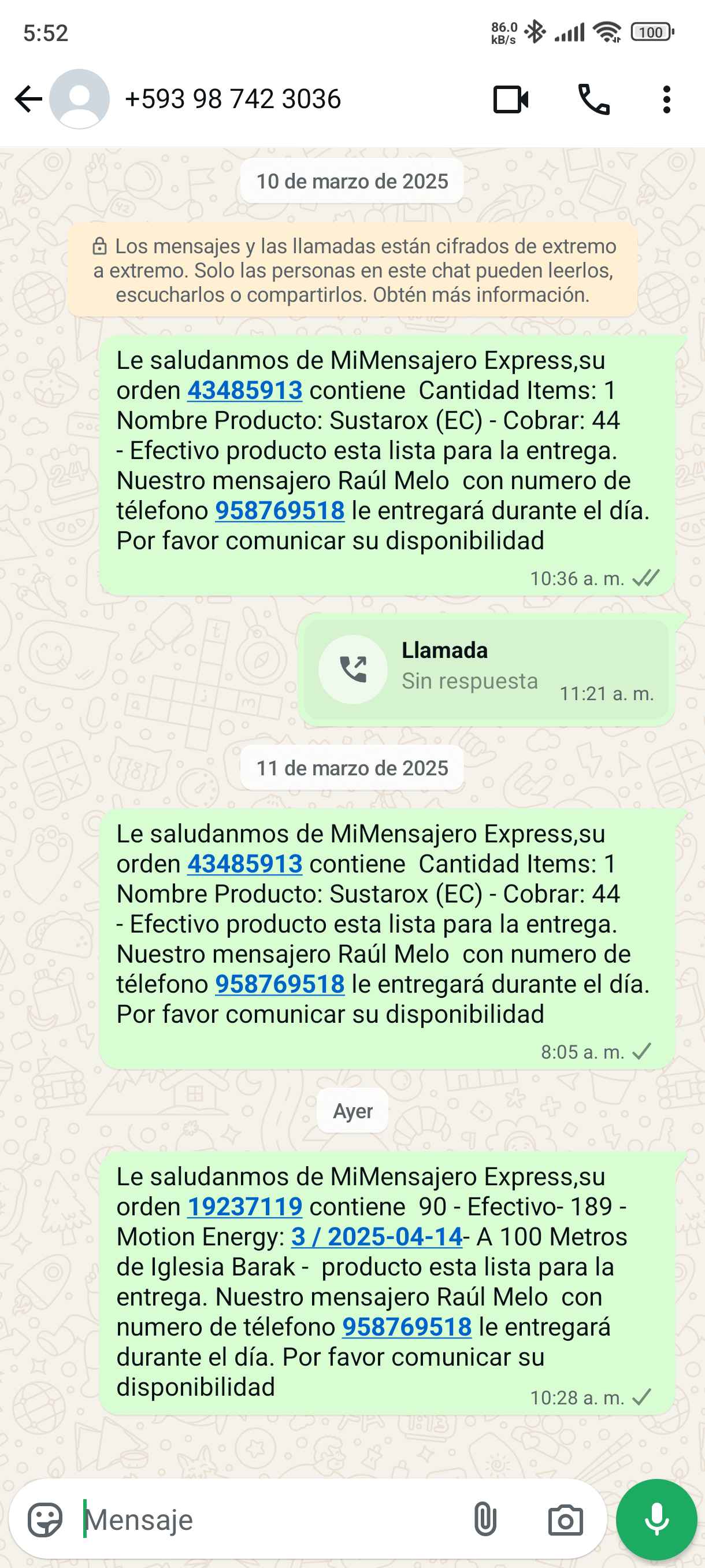The image size is (705, 1568).
Task: Record a voice message with the microphone
Action: coord(656,1519)
